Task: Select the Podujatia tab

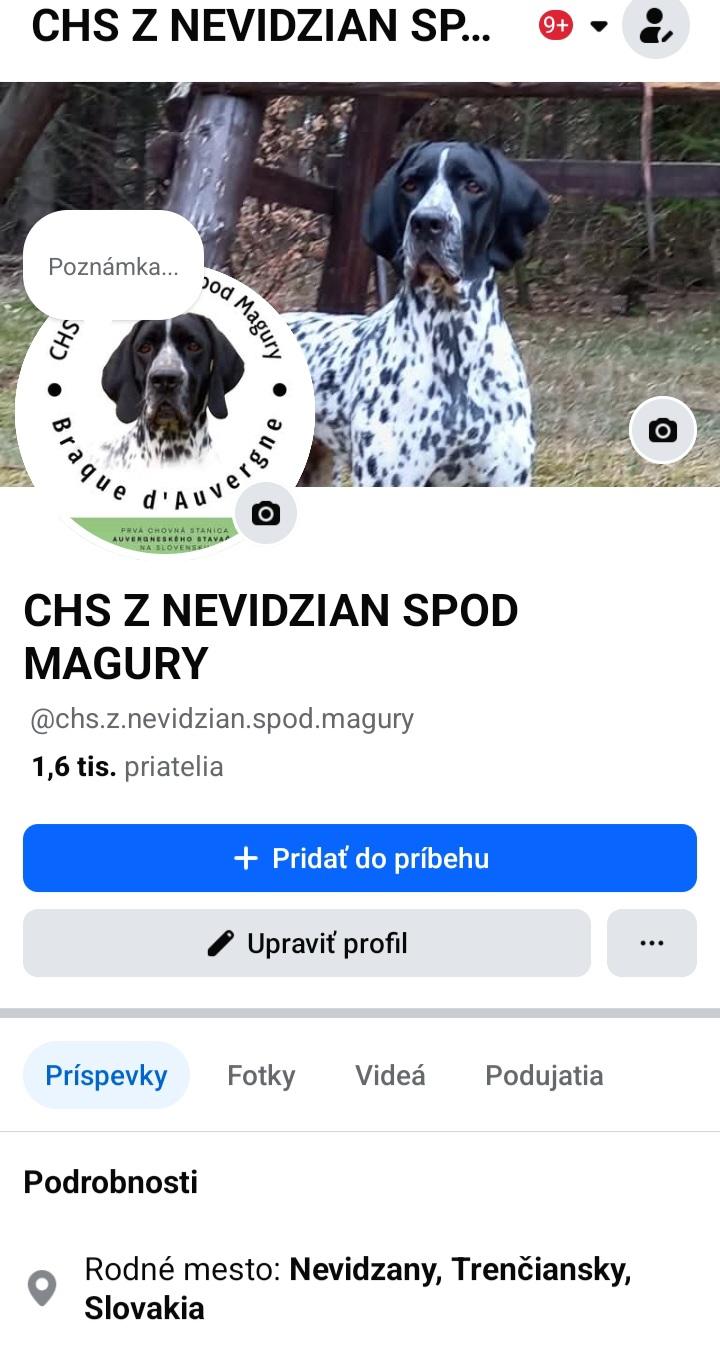Action: (544, 1075)
